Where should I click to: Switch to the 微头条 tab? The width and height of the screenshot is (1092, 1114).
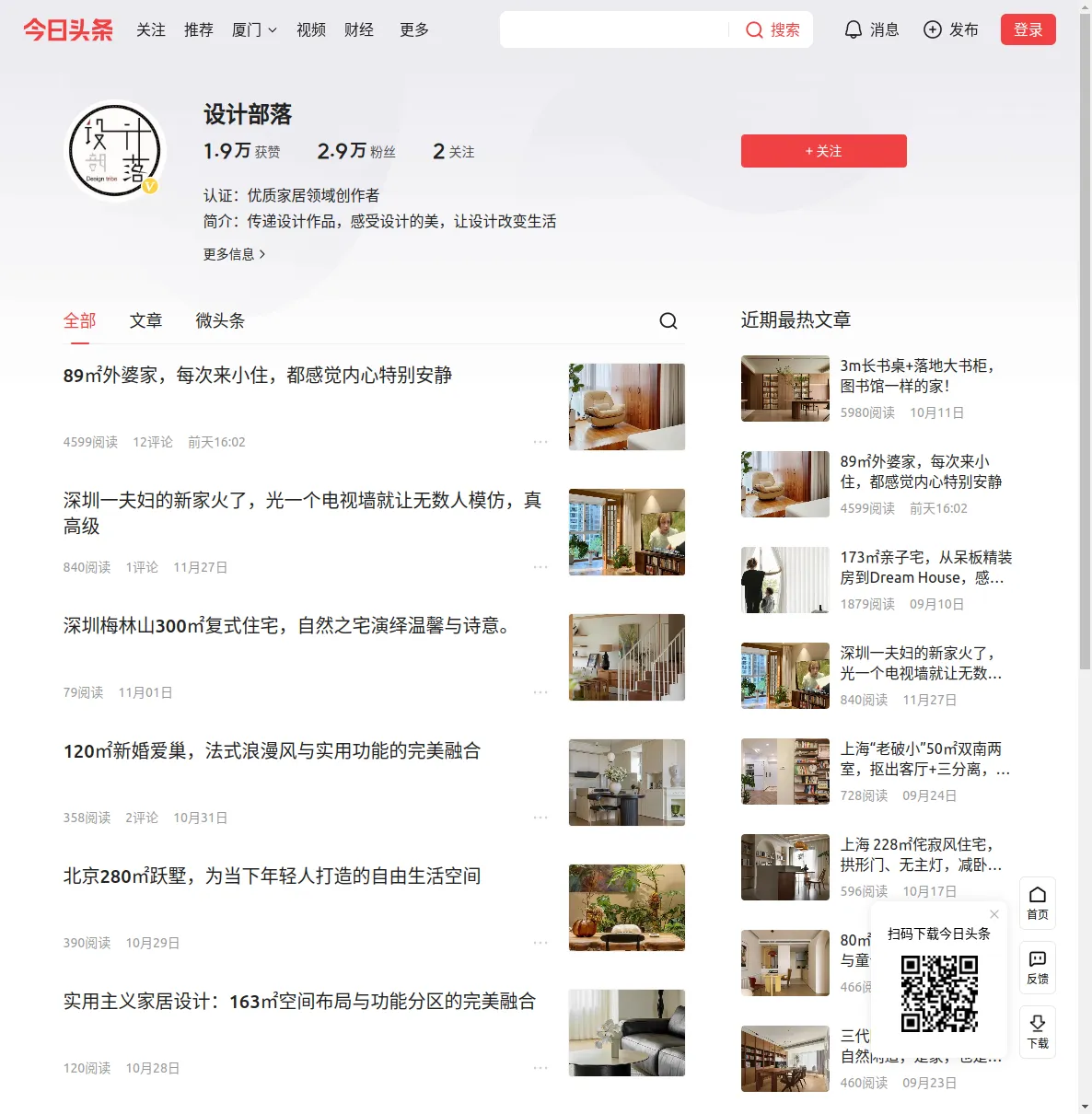tap(220, 320)
